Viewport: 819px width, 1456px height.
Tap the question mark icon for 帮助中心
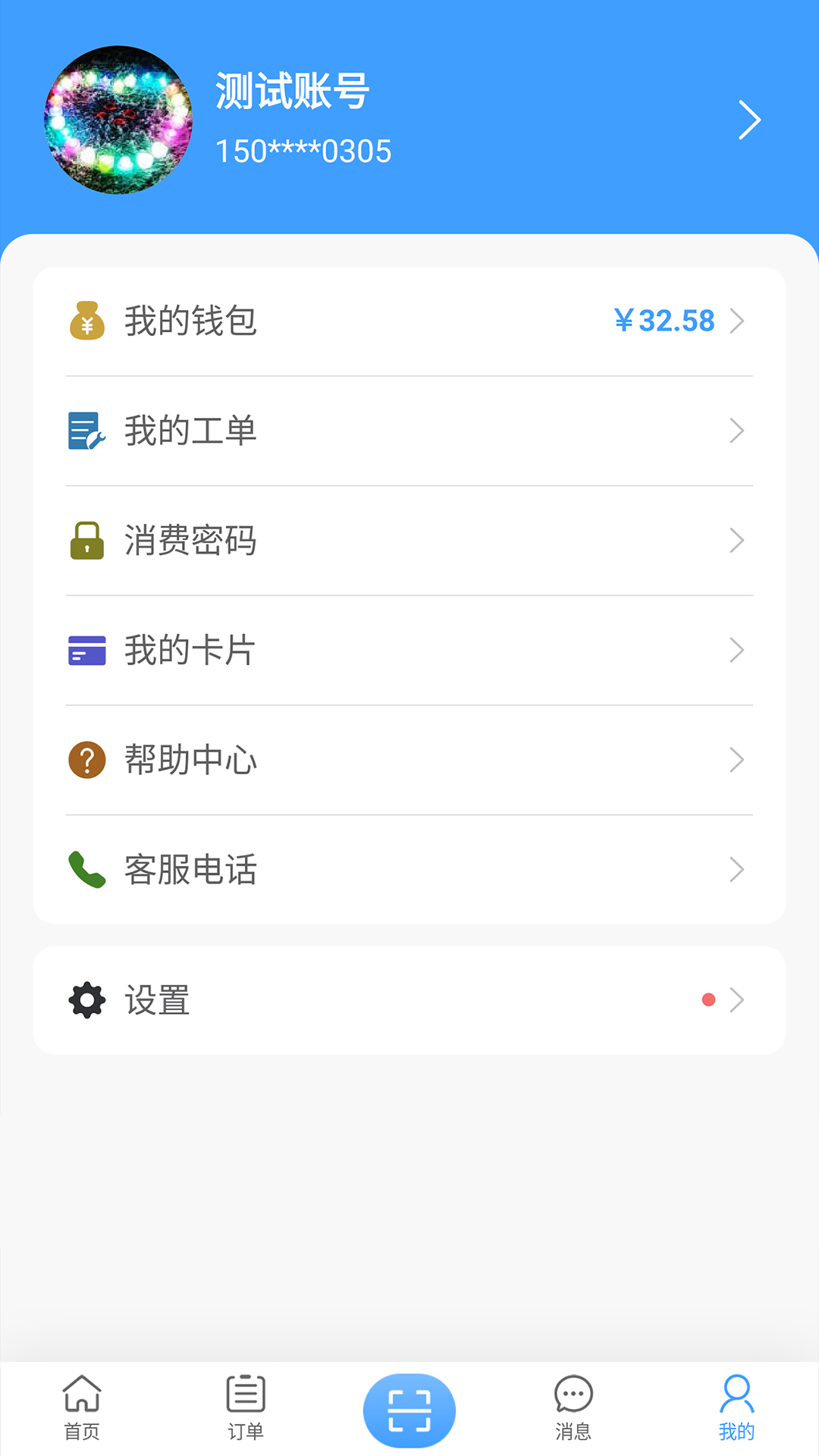coord(86,759)
